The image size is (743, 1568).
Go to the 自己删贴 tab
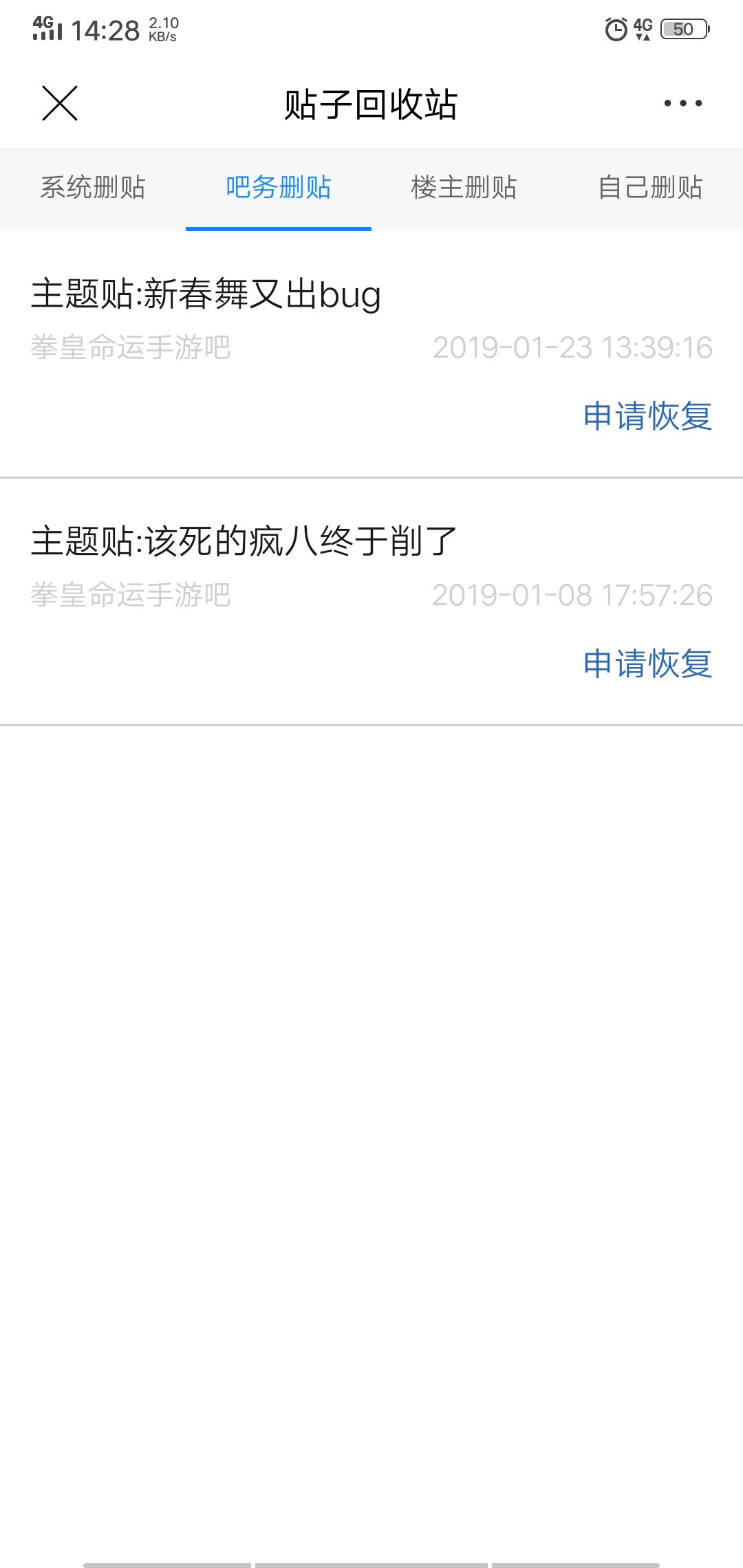(x=650, y=187)
